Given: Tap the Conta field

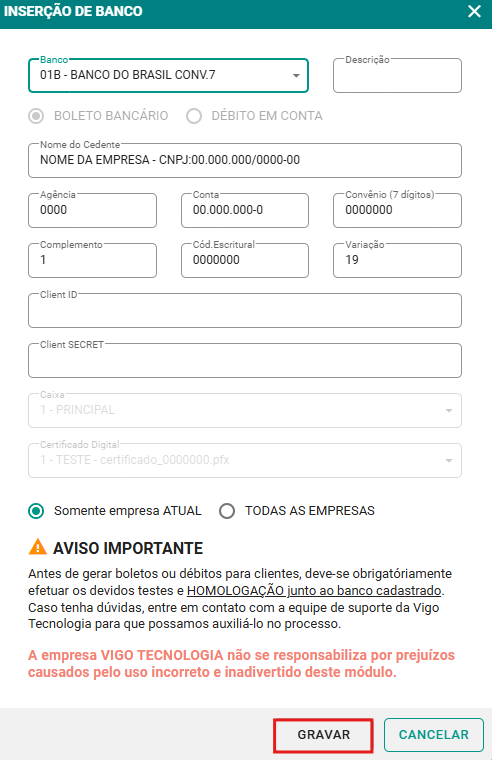Looking at the screenshot, I should click(245, 210).
